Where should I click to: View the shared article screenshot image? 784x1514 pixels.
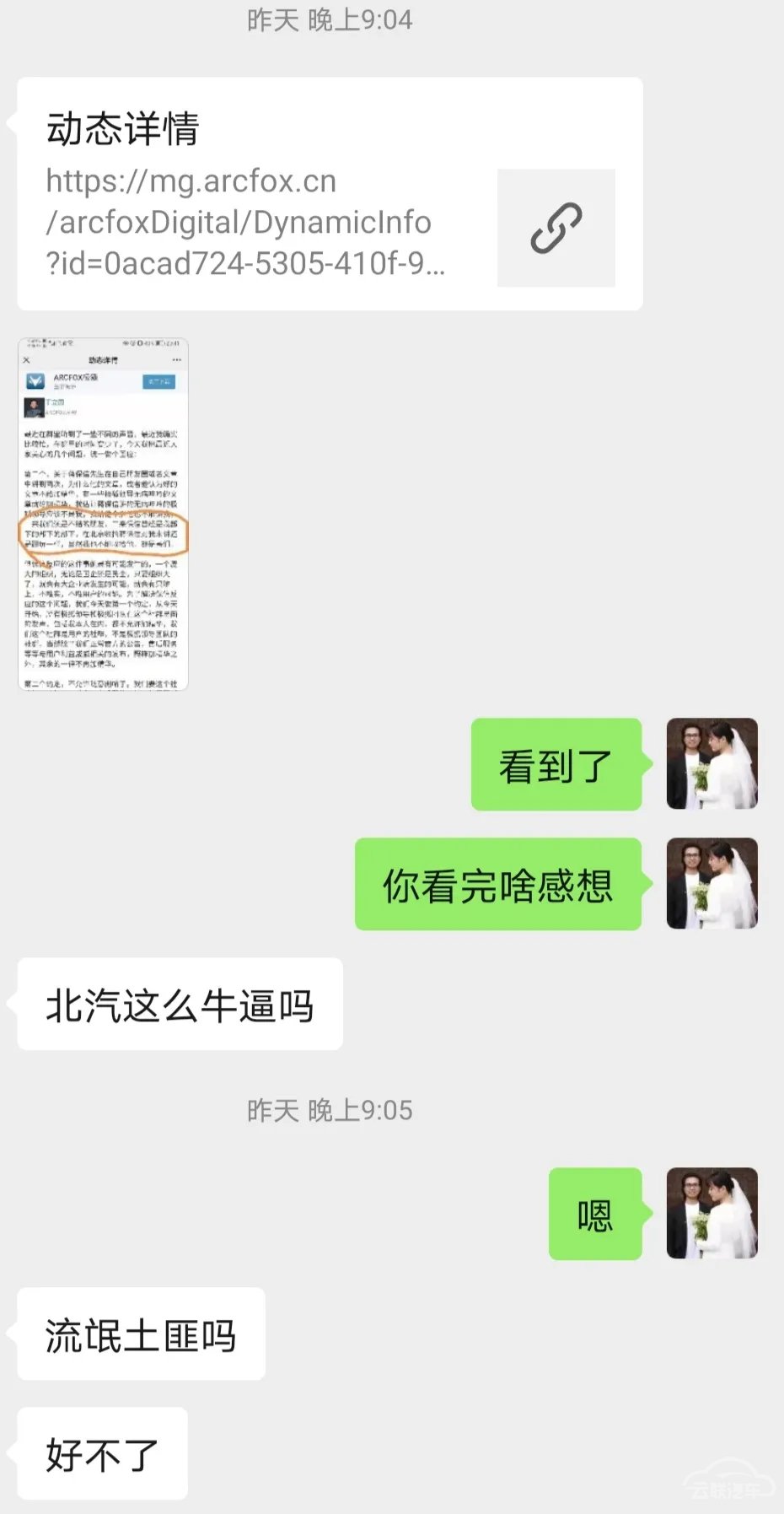click(103, 514)
